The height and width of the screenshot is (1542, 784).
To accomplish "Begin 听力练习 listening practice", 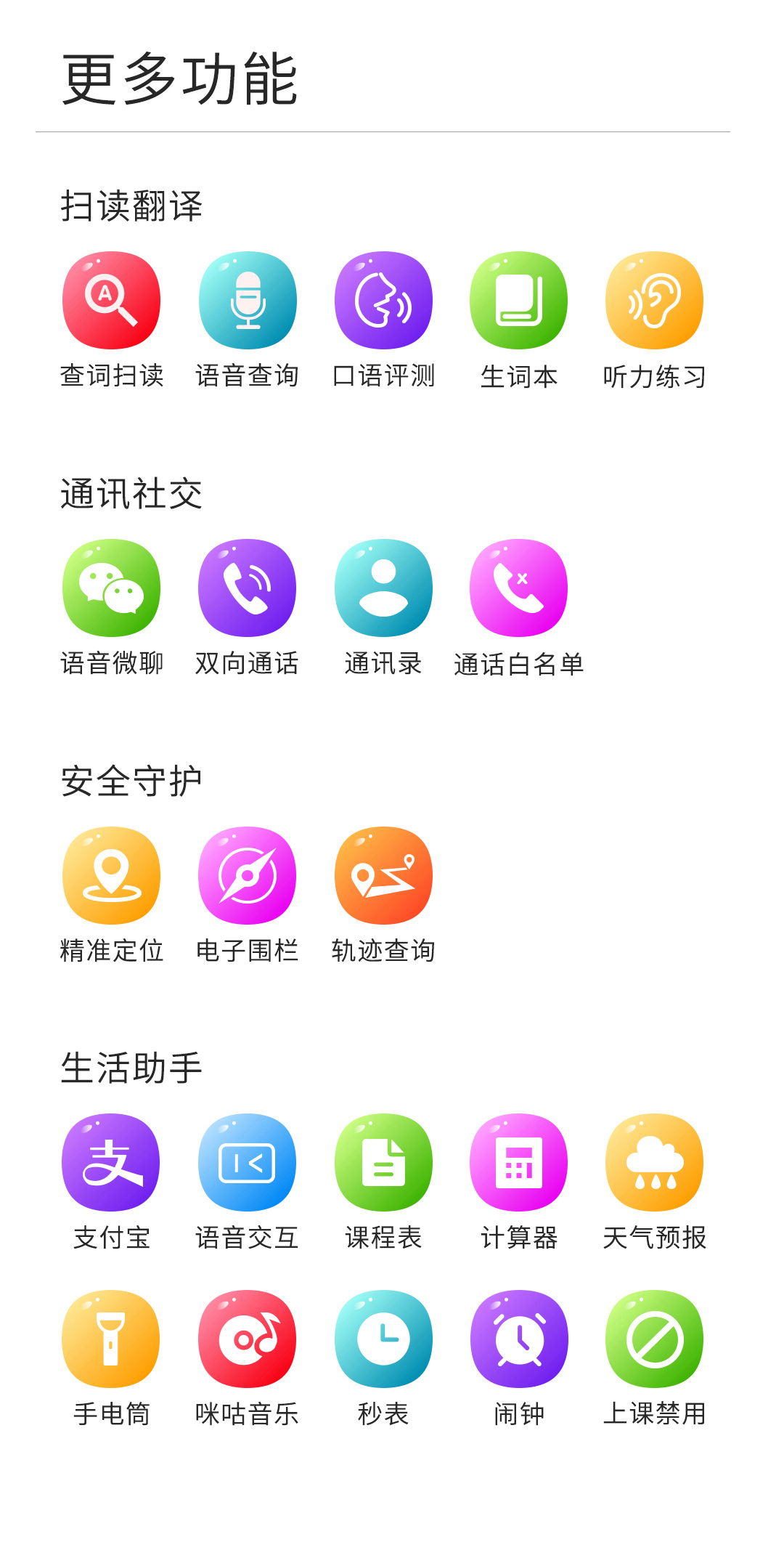I will click(x=655, y=301).
